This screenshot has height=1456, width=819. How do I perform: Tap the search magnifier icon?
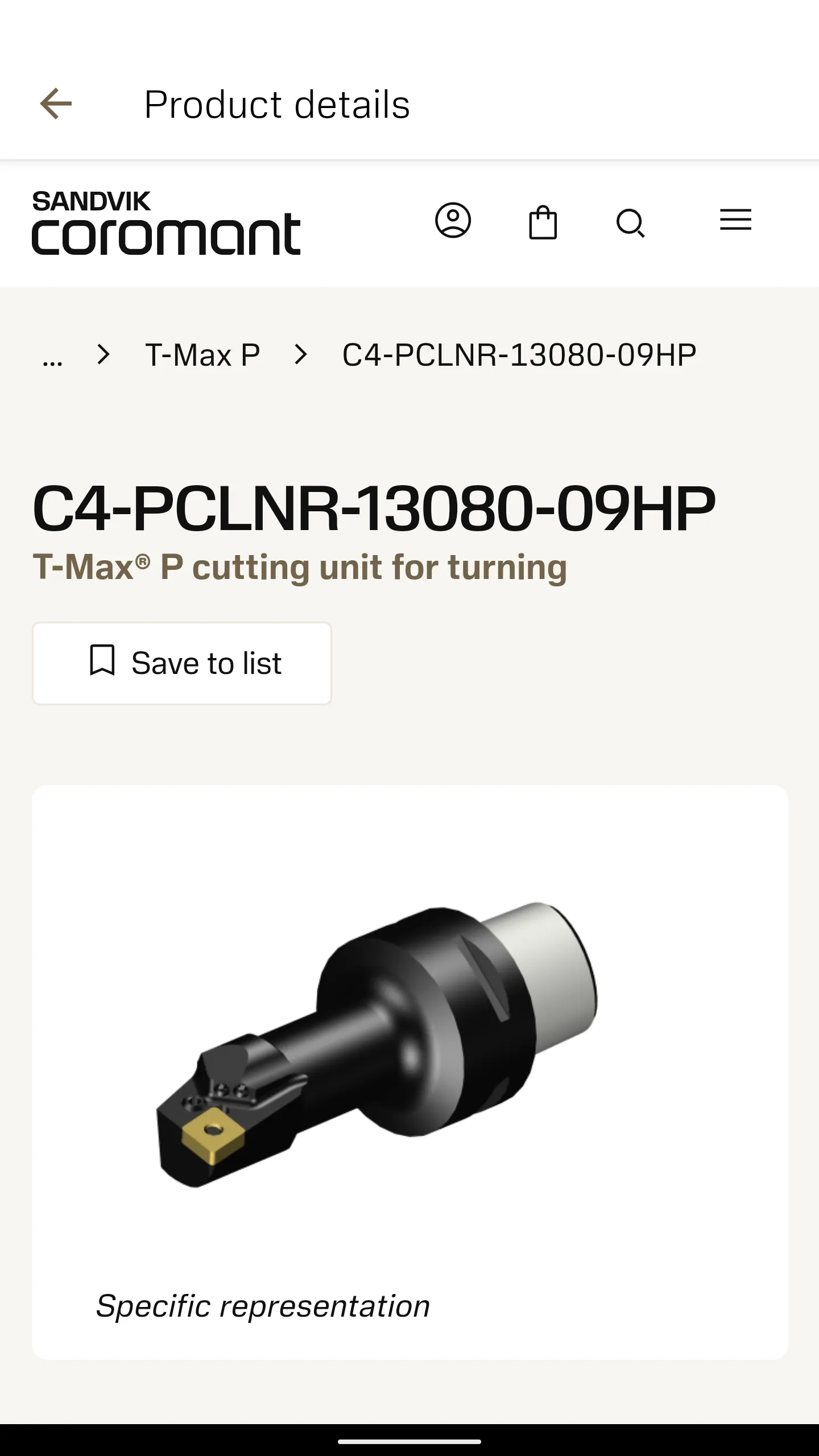[631, 223]
